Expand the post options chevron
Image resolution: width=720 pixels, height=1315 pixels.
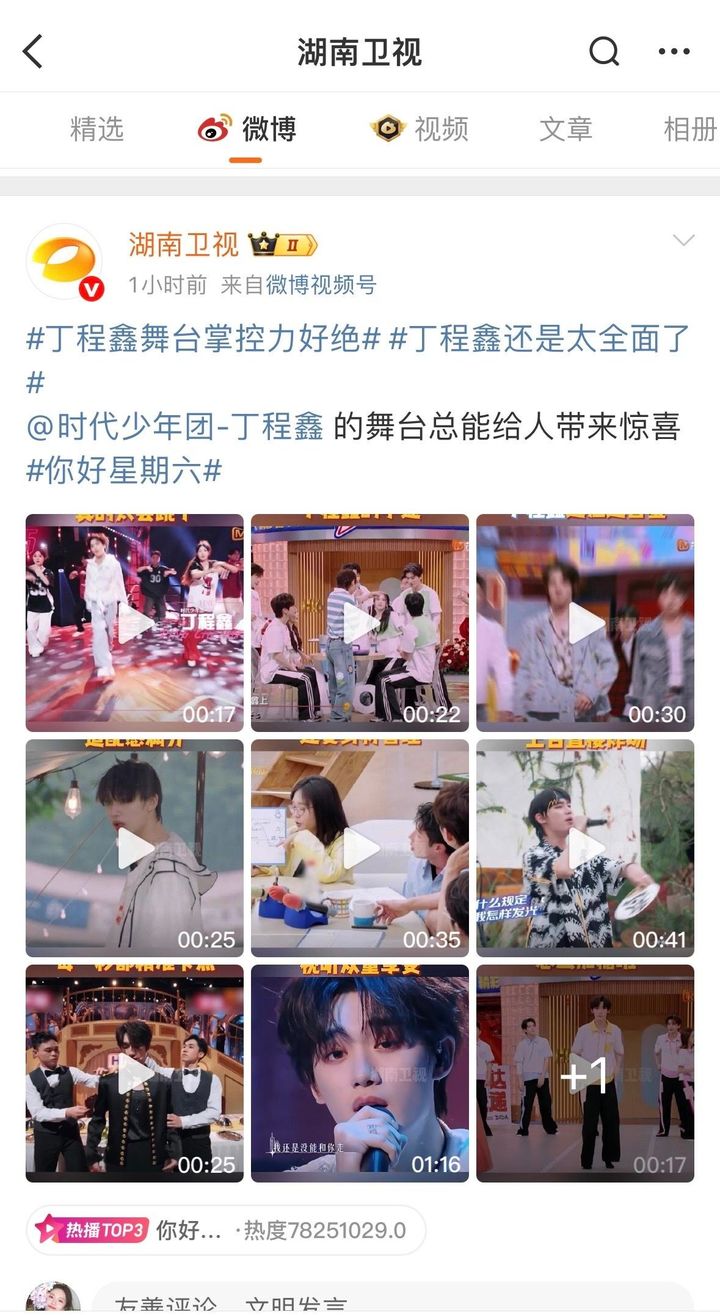[684, 241]
